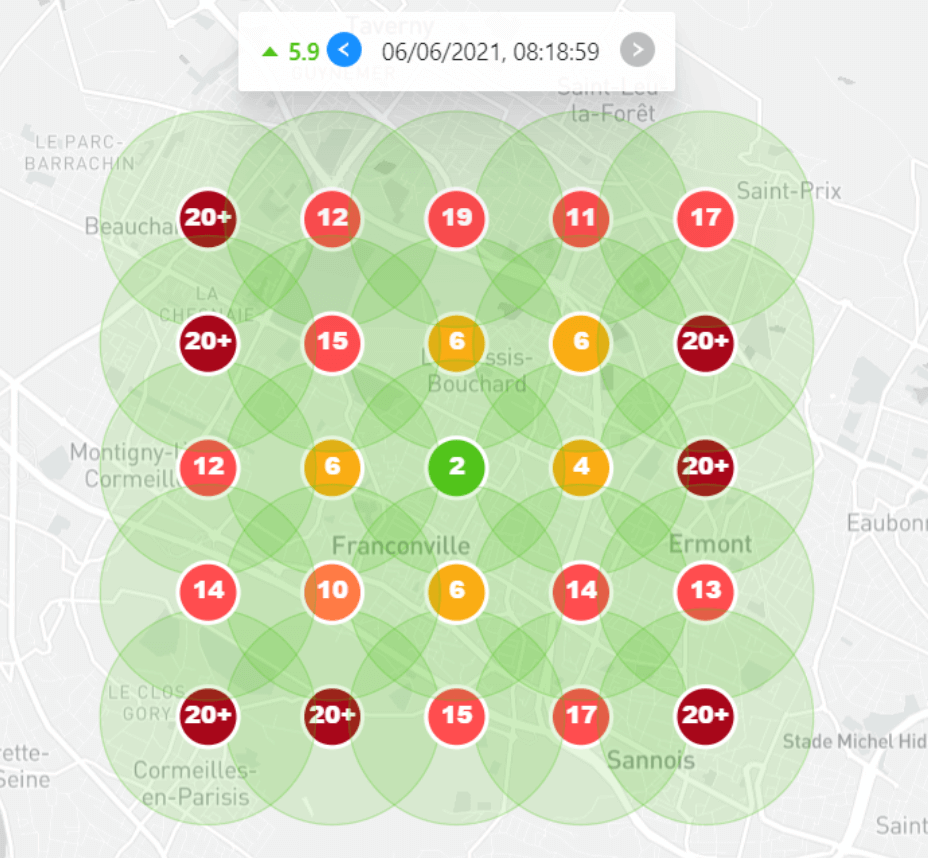The height and width of the screenshot is (858, 928).
Task: Go to the previous timestamp
Action: click(345, 50)
